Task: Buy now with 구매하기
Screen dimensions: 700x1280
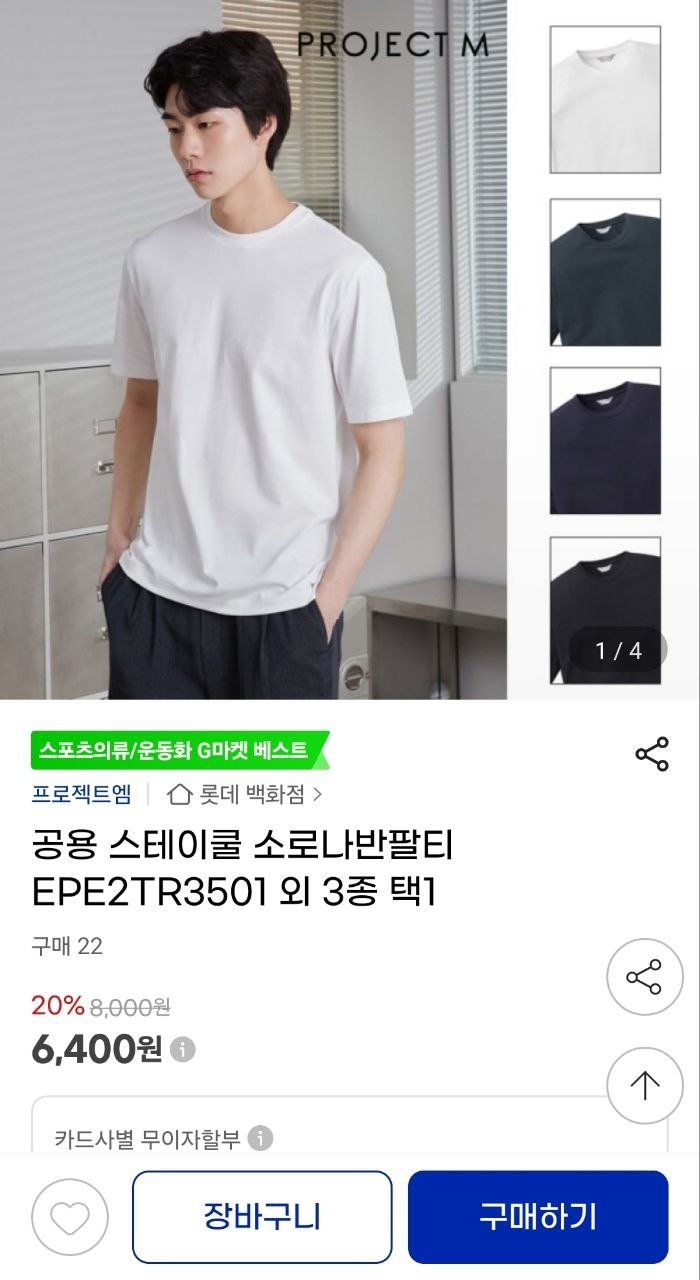Action: [538, 1217]
